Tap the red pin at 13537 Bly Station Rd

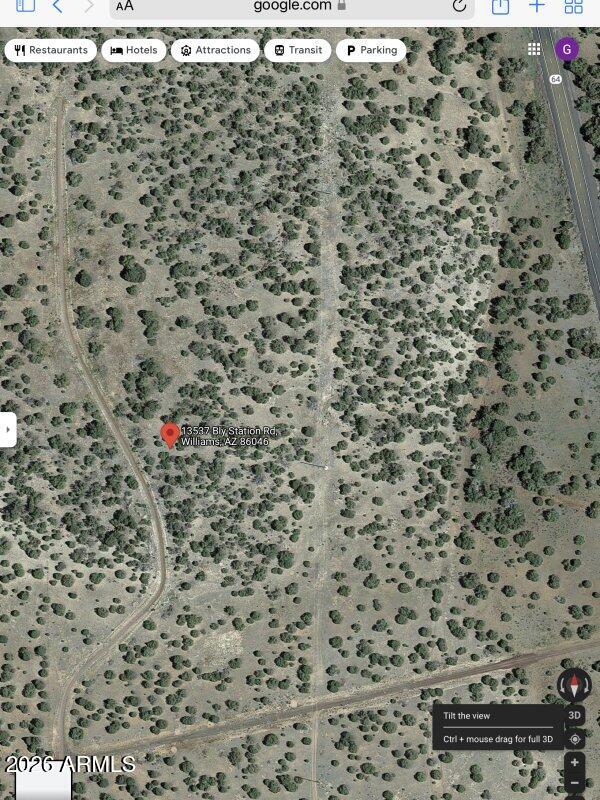click(x=170, y=434)
